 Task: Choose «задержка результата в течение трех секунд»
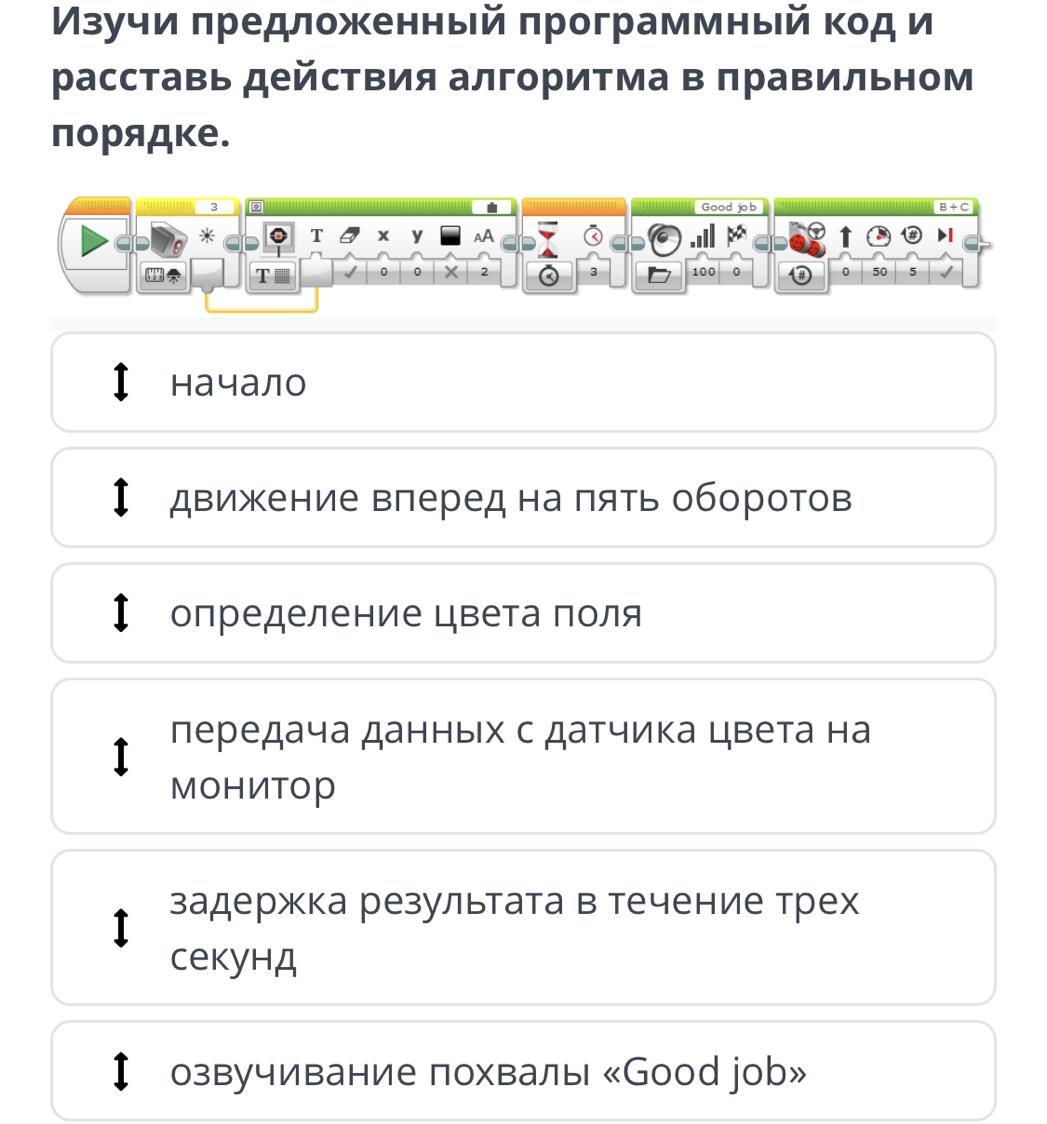[523, 928]
